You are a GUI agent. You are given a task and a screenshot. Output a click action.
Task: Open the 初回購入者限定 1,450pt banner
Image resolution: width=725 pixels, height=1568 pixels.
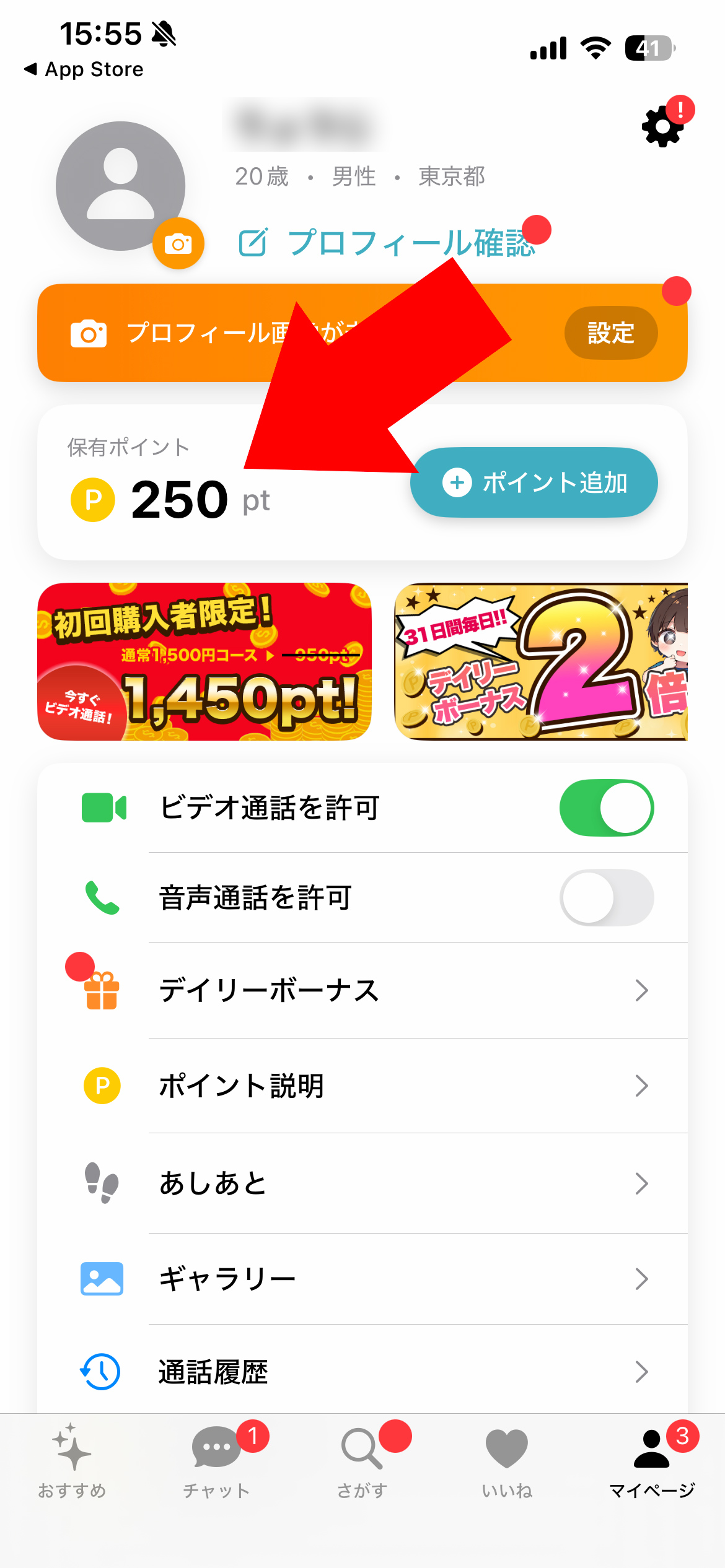coord(204,661)
